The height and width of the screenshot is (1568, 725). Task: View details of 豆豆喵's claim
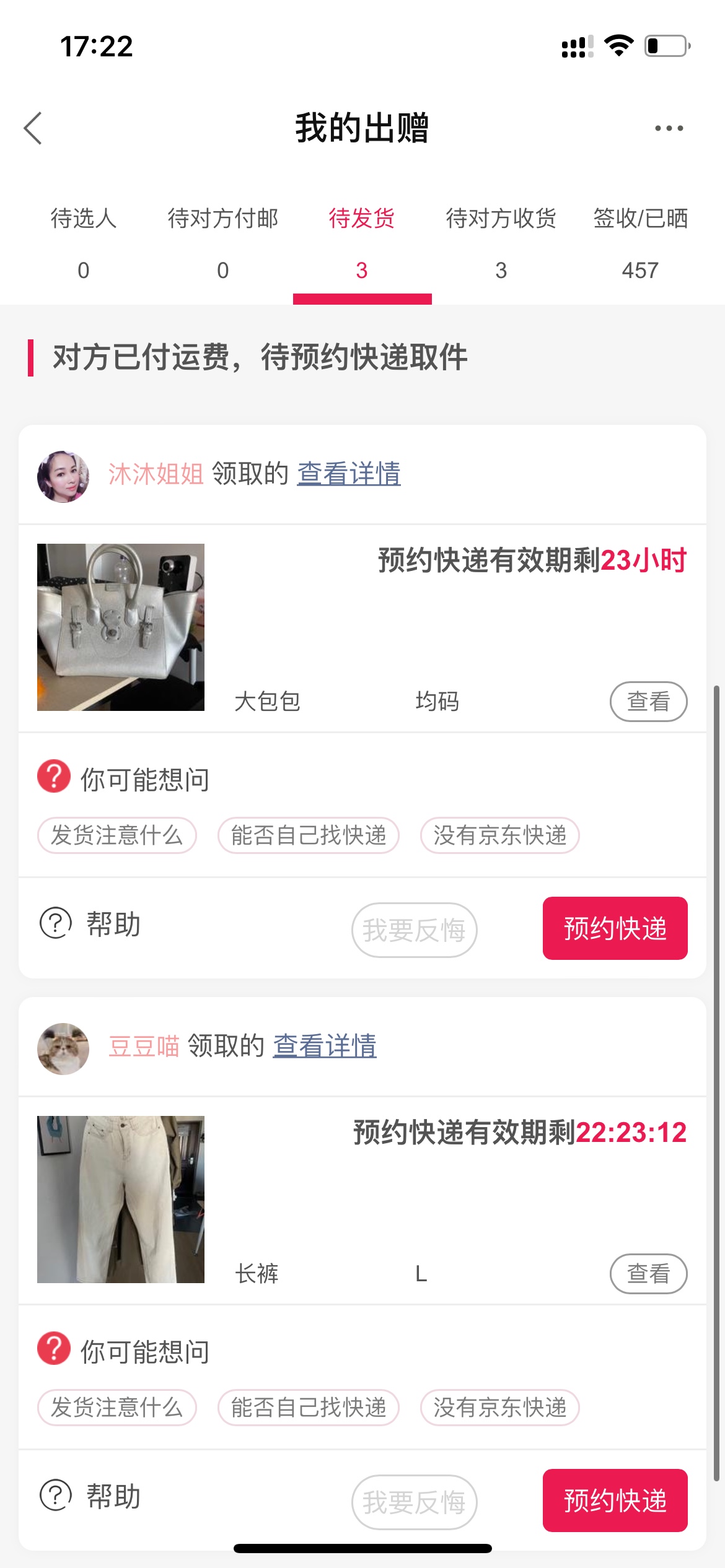pyautogui.click(x=324, y=1046)
